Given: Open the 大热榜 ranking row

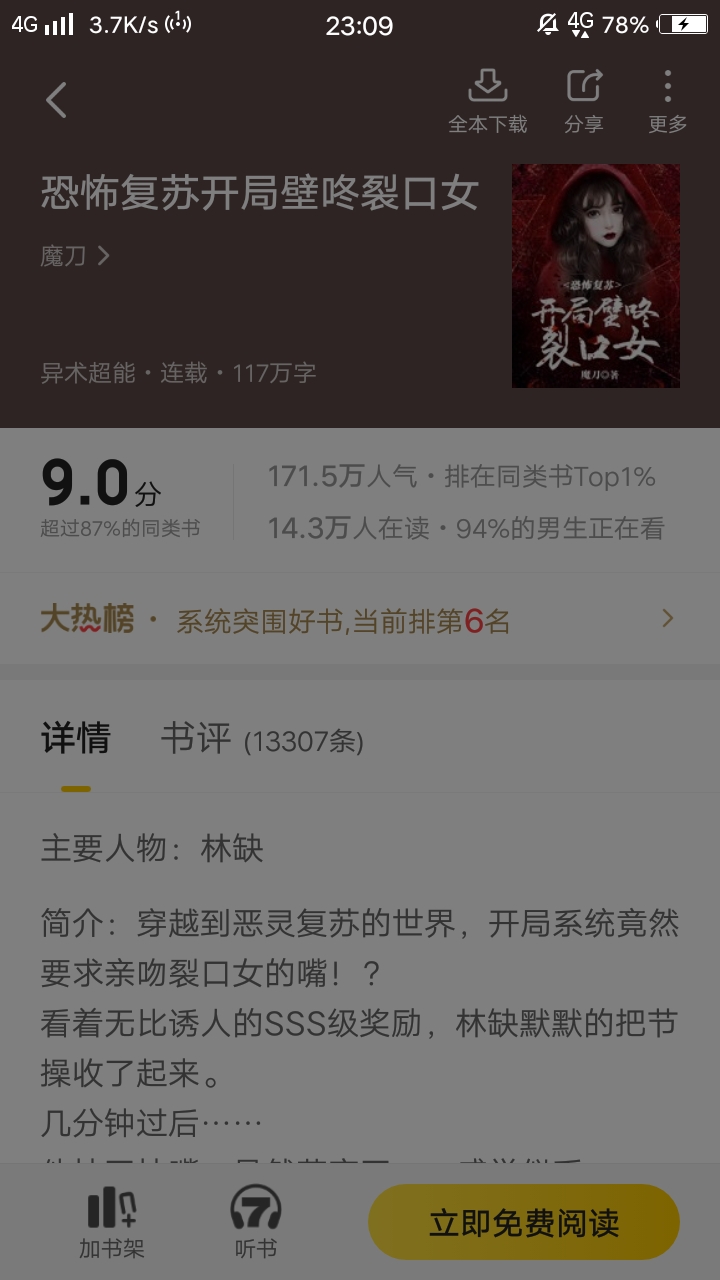Looking at the screenshot, I should click(x=359, y=620).
